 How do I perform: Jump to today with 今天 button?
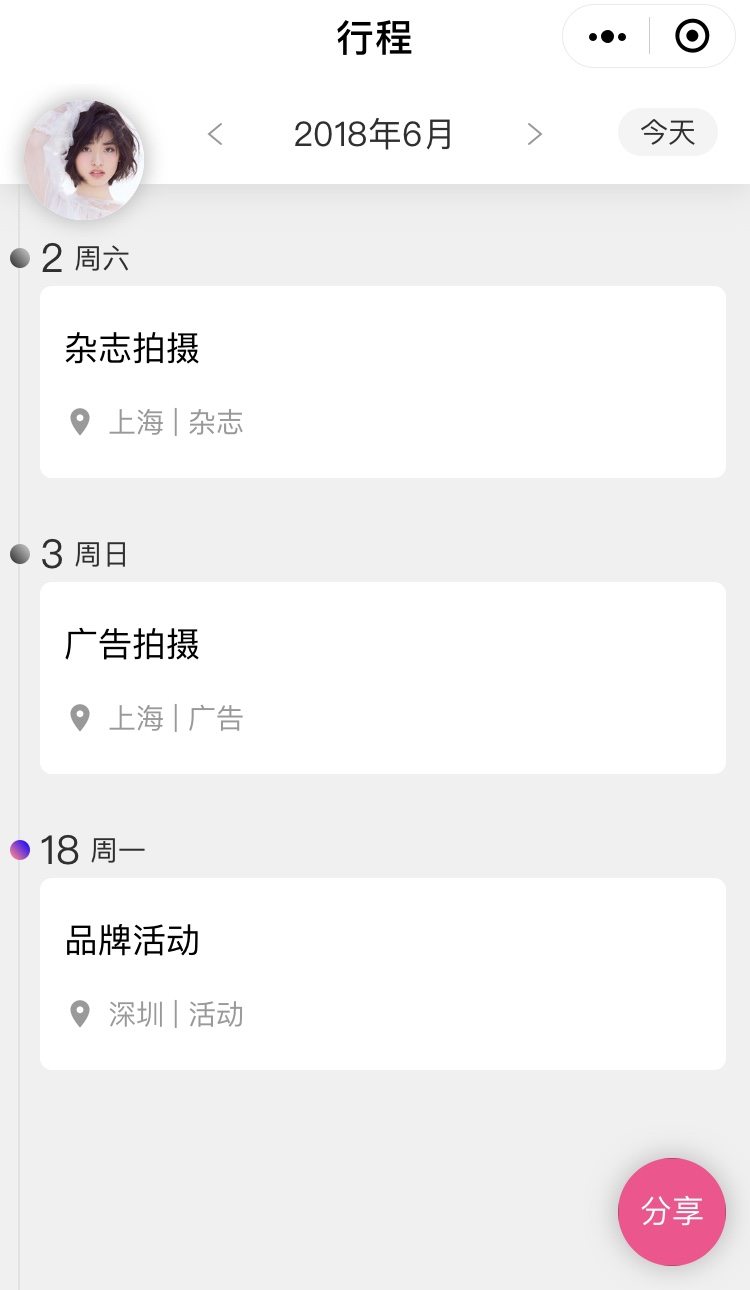pyautogui.click(x=668, y=132)
